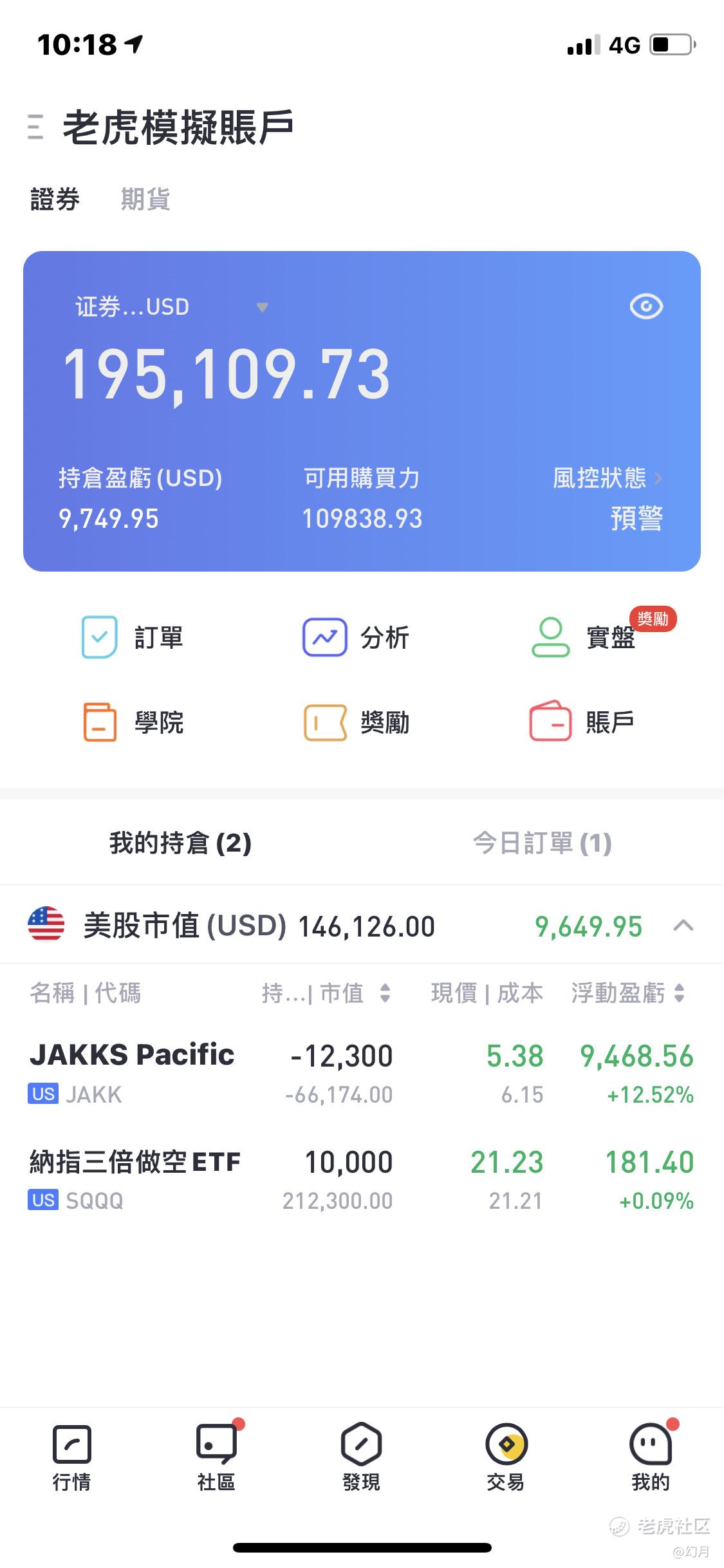Open the 分析 analysis shortcut
The height and width of the screenshot is (1568, 724).
(357, 637)
